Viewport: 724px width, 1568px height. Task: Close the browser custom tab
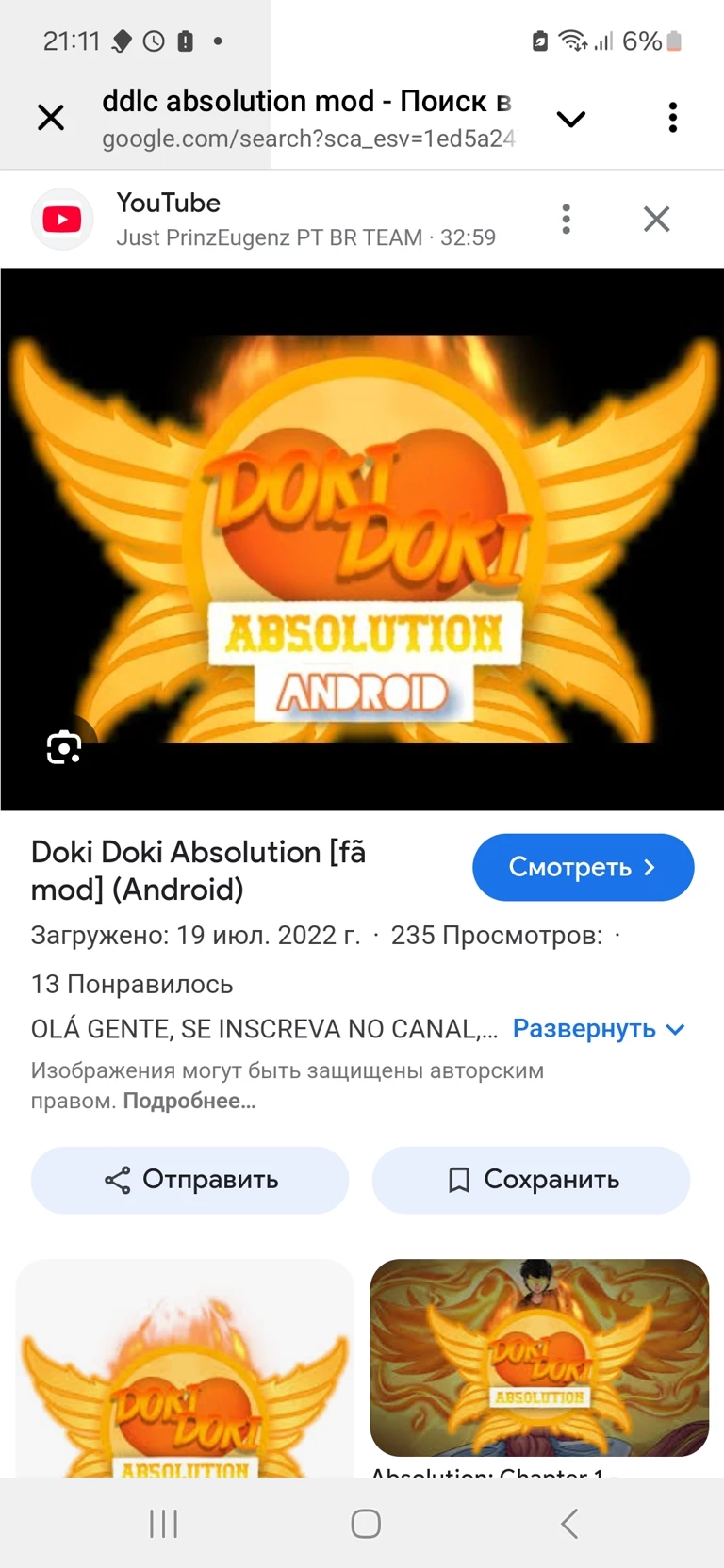click(51, 118)
